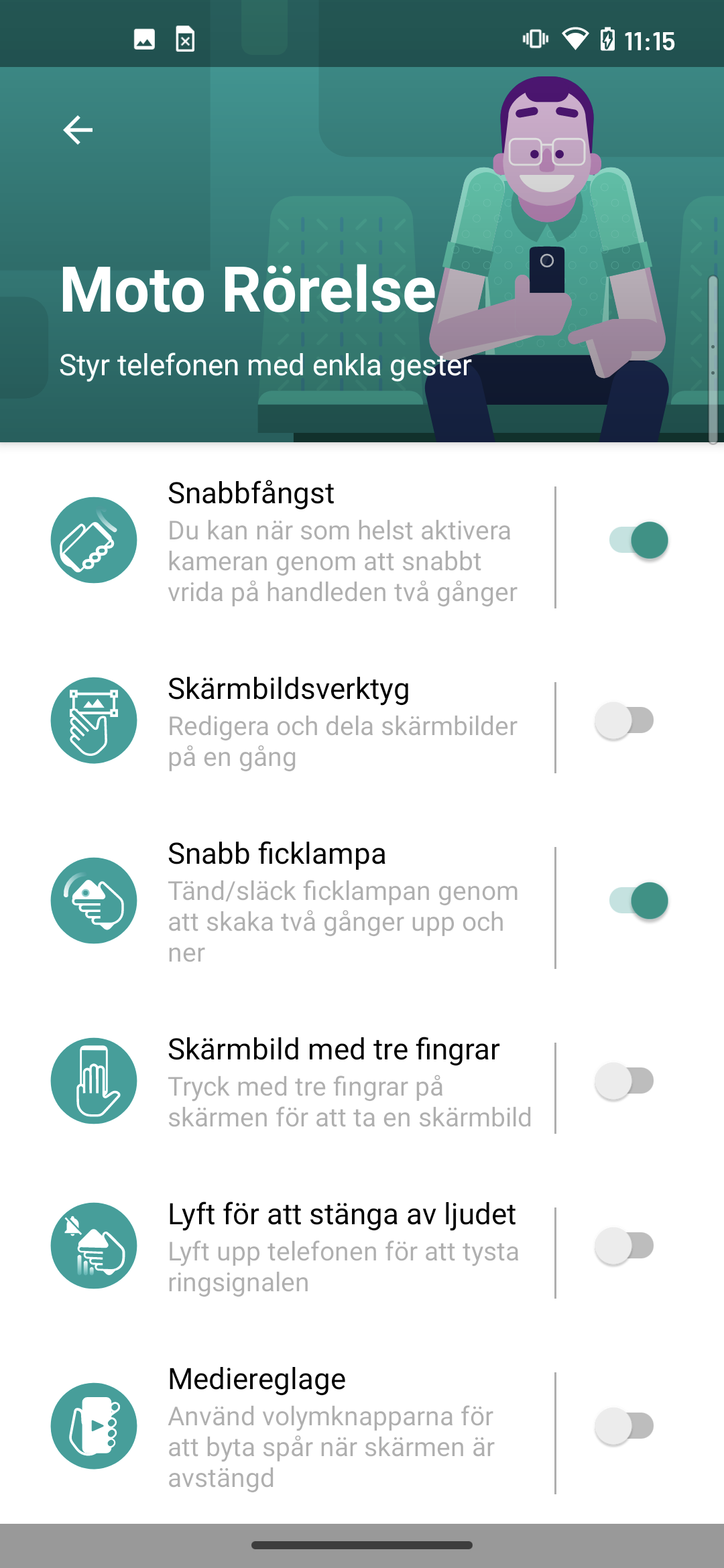The image size is (724, 1568).
Task: Enable the Mediereglage switch
Action: point(625,1426)
